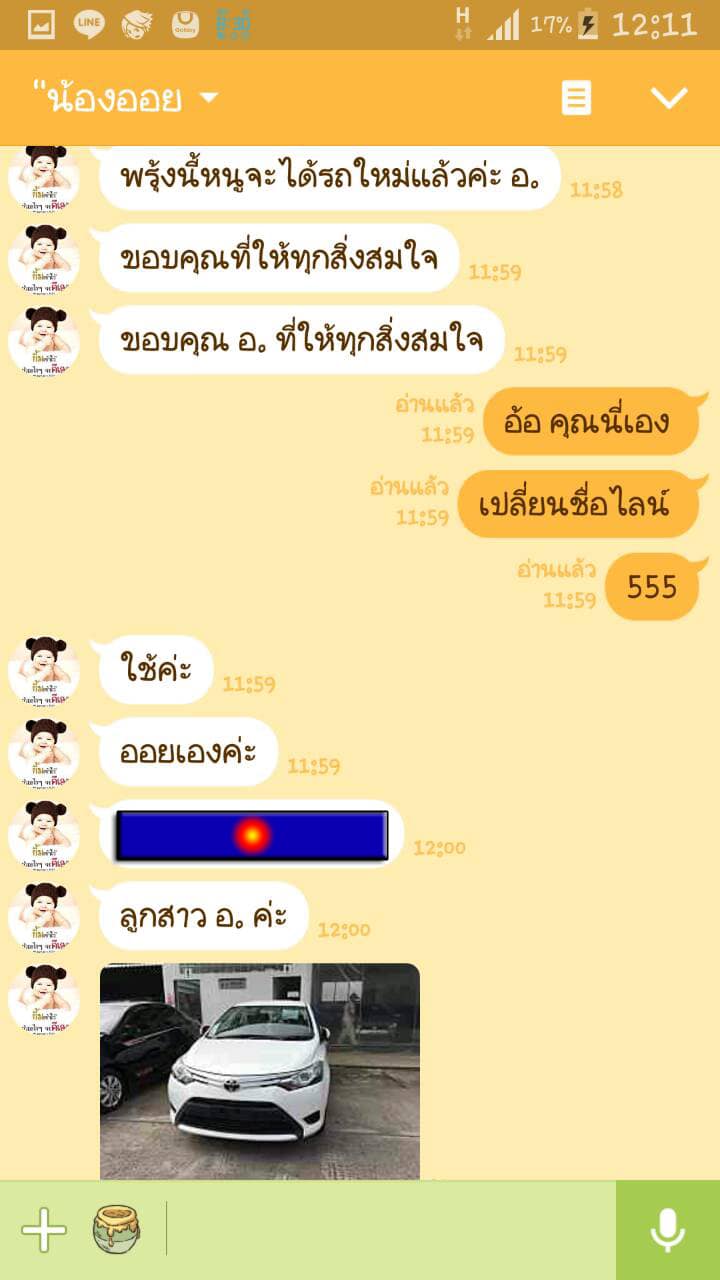
Task: Focus the message text field
Action: pos(390,1230)
